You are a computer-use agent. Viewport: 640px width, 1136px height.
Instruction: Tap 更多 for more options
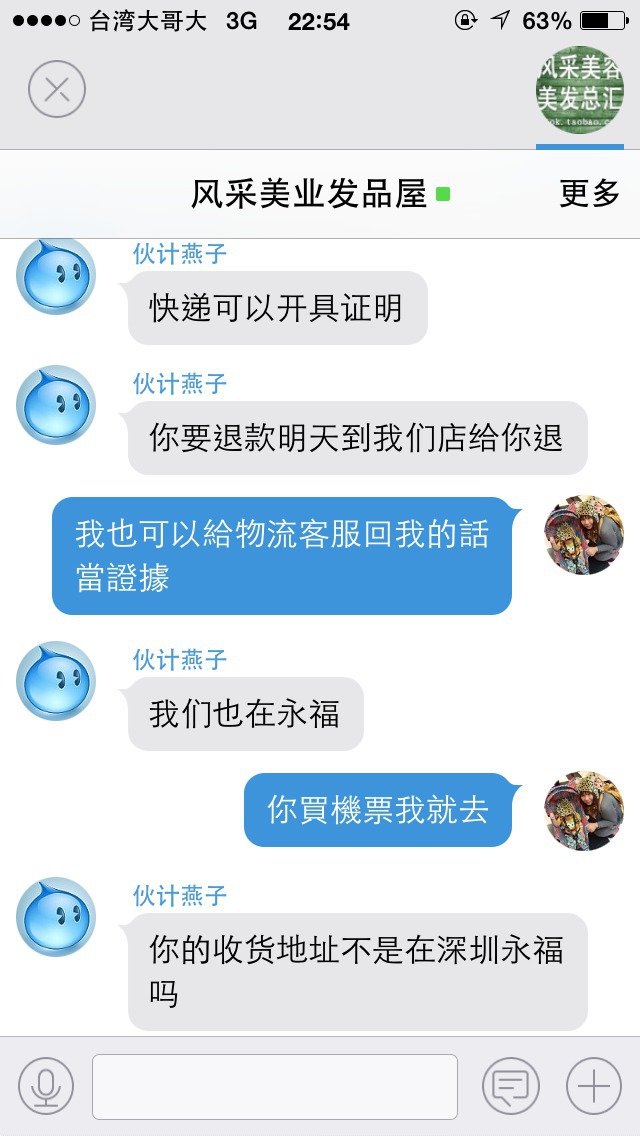click(x=589, y=193)
